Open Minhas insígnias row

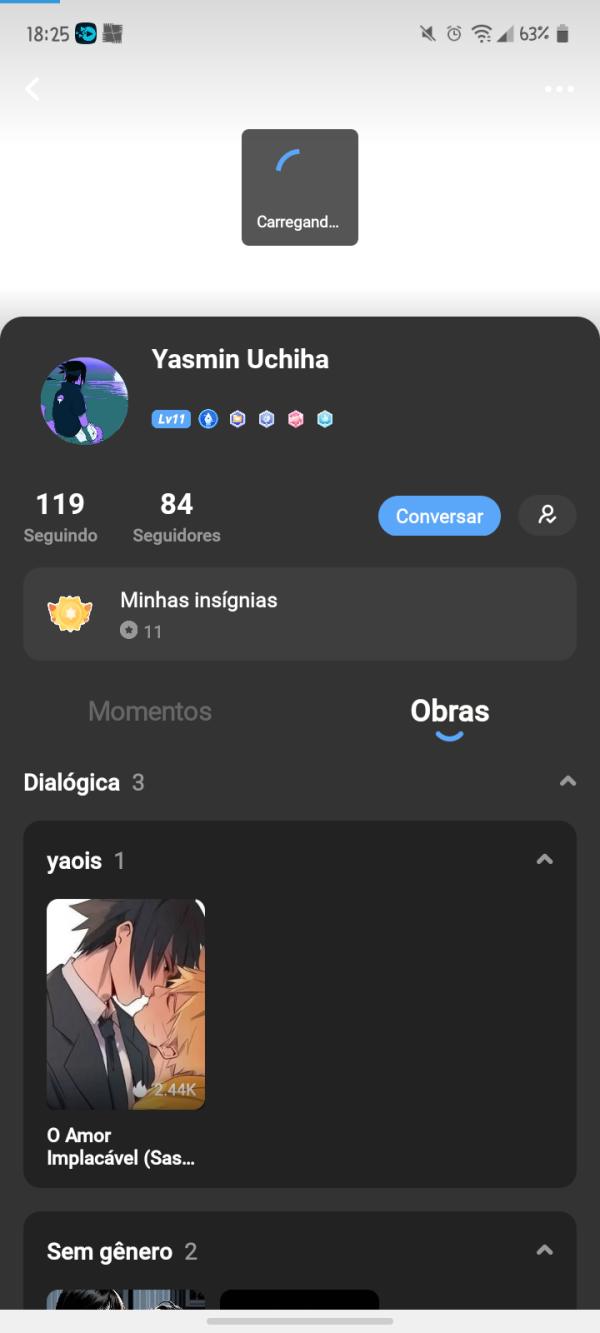tap(300, 614)
